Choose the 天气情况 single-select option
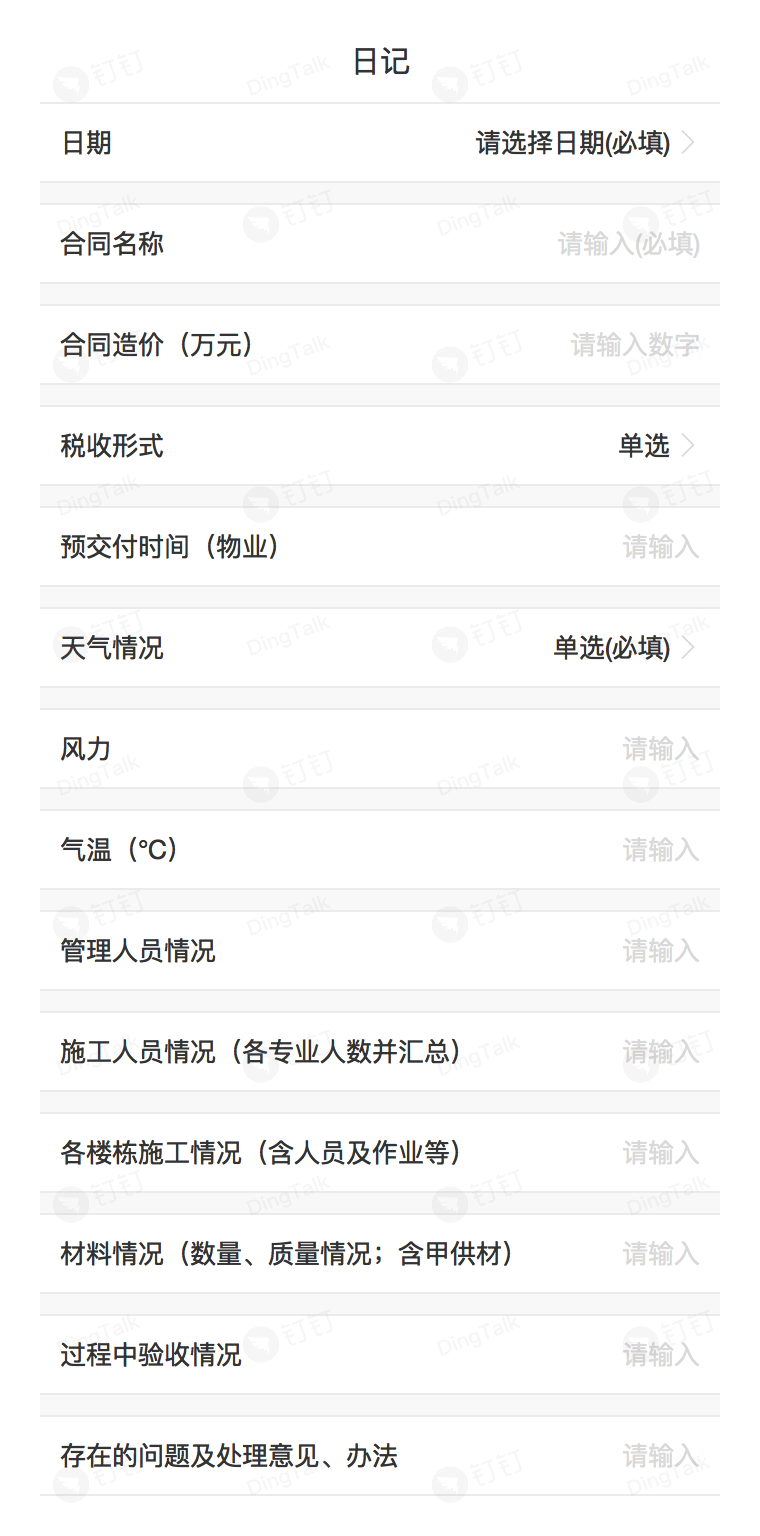 (380, 648)
